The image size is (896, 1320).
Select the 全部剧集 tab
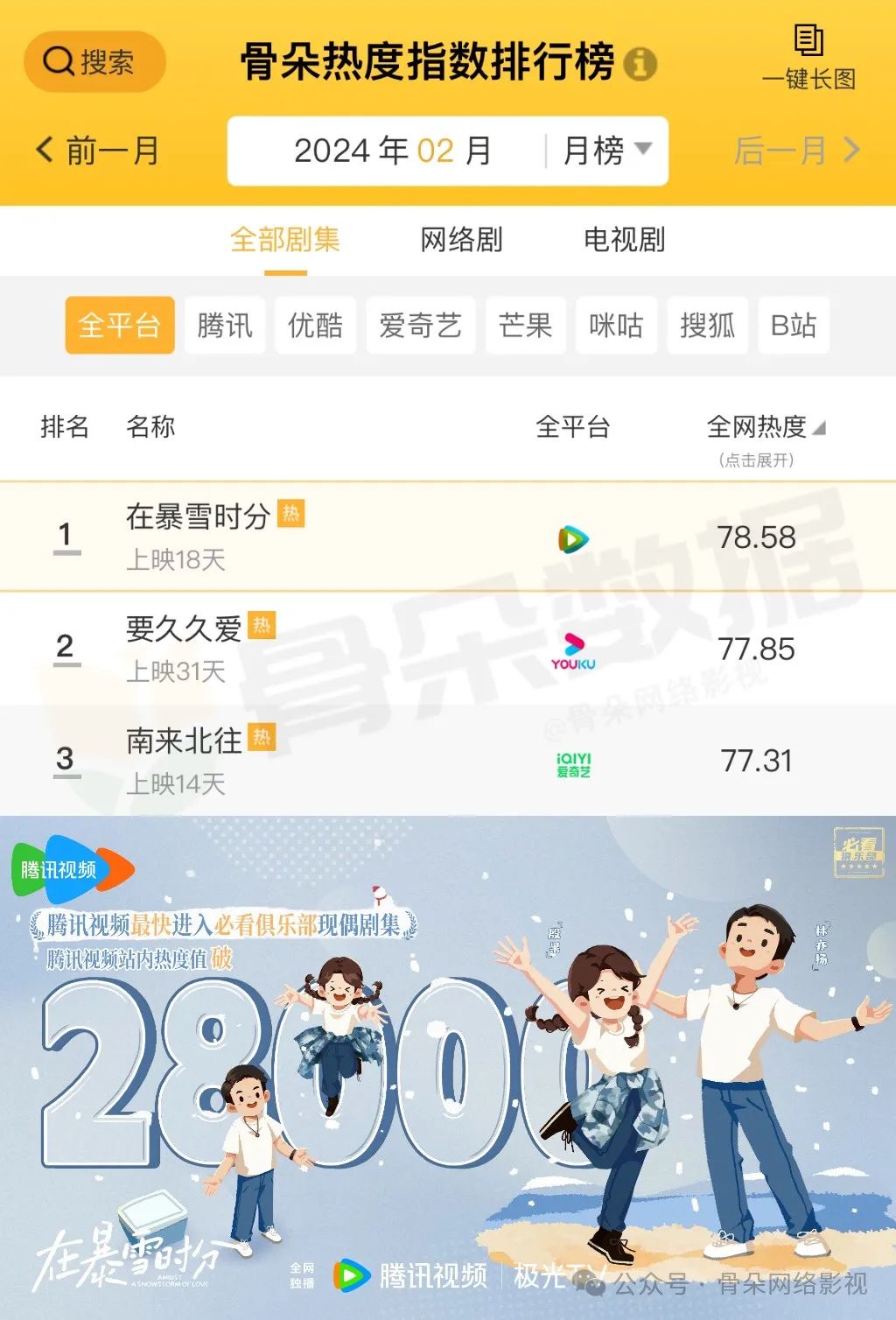coord(284,240)
